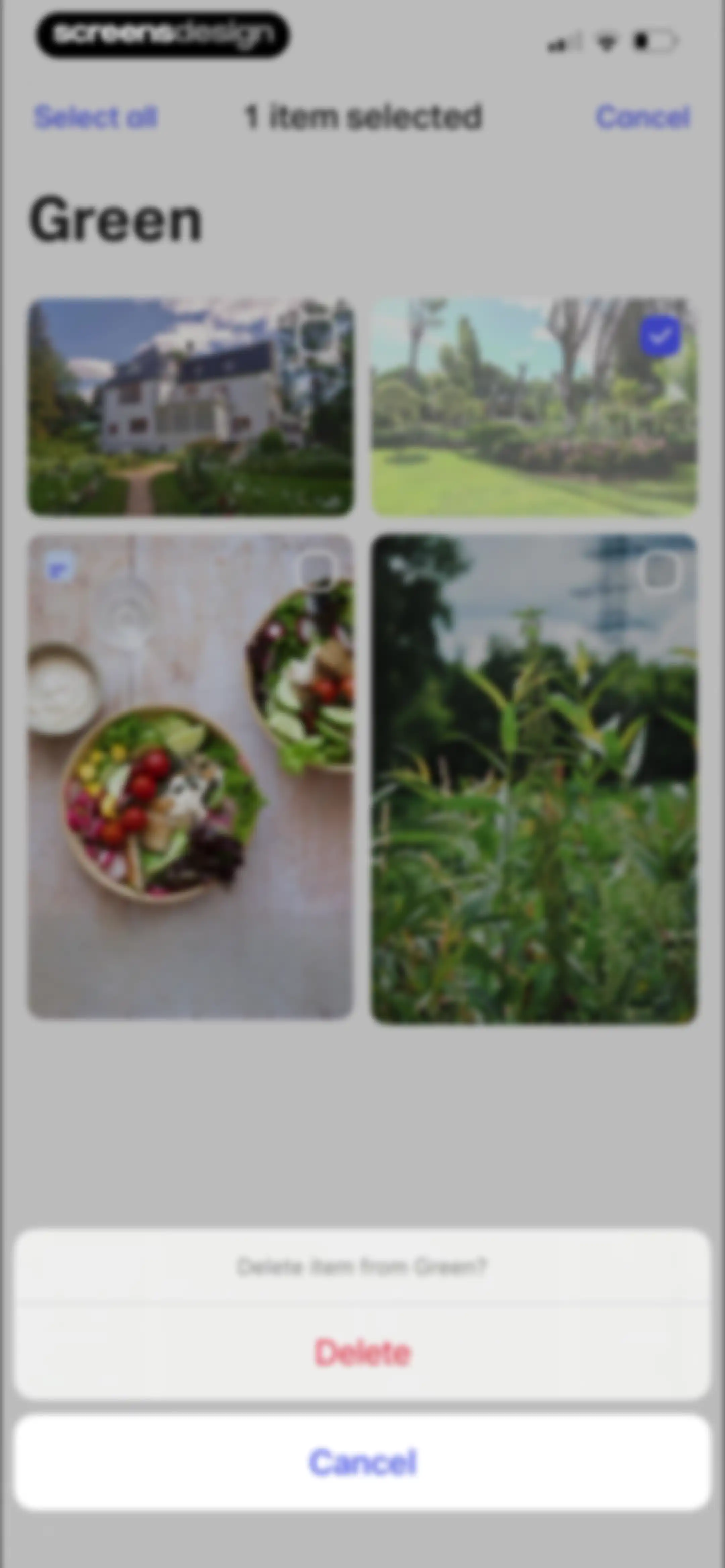Cancel the delete action sheet
Image resolution: width=725 pixels, height=1568 pixels.
(x=362, y=1462)
